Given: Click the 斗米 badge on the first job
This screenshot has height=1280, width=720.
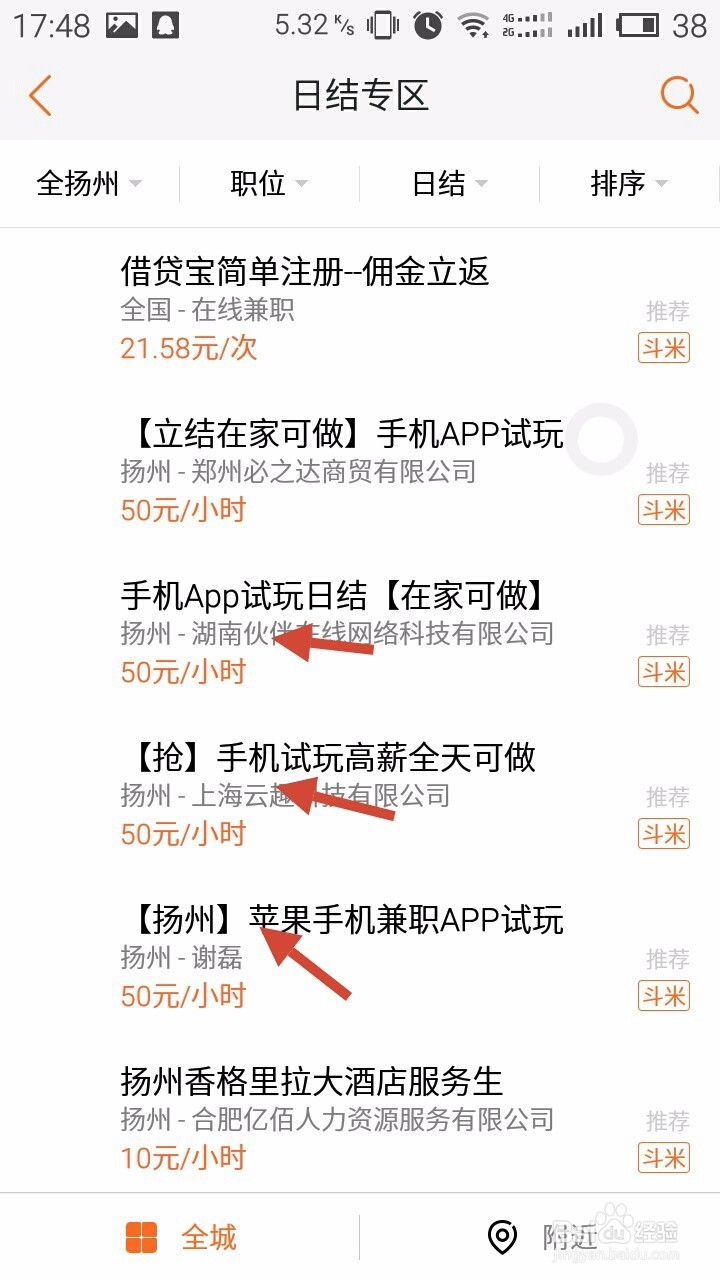Looking at the screenshot, I should click(663, 349).
